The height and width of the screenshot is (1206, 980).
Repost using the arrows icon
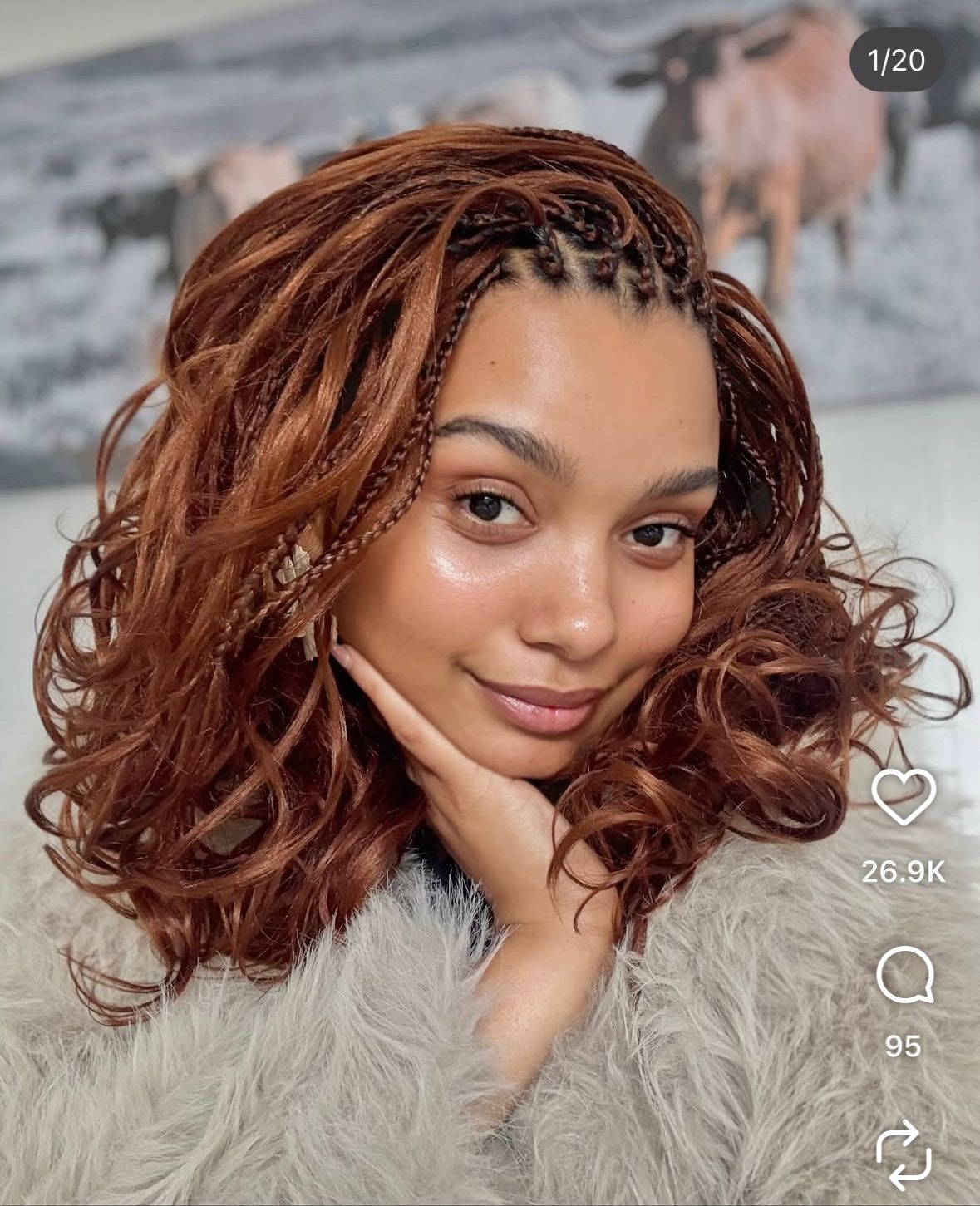click(904, 1154)
